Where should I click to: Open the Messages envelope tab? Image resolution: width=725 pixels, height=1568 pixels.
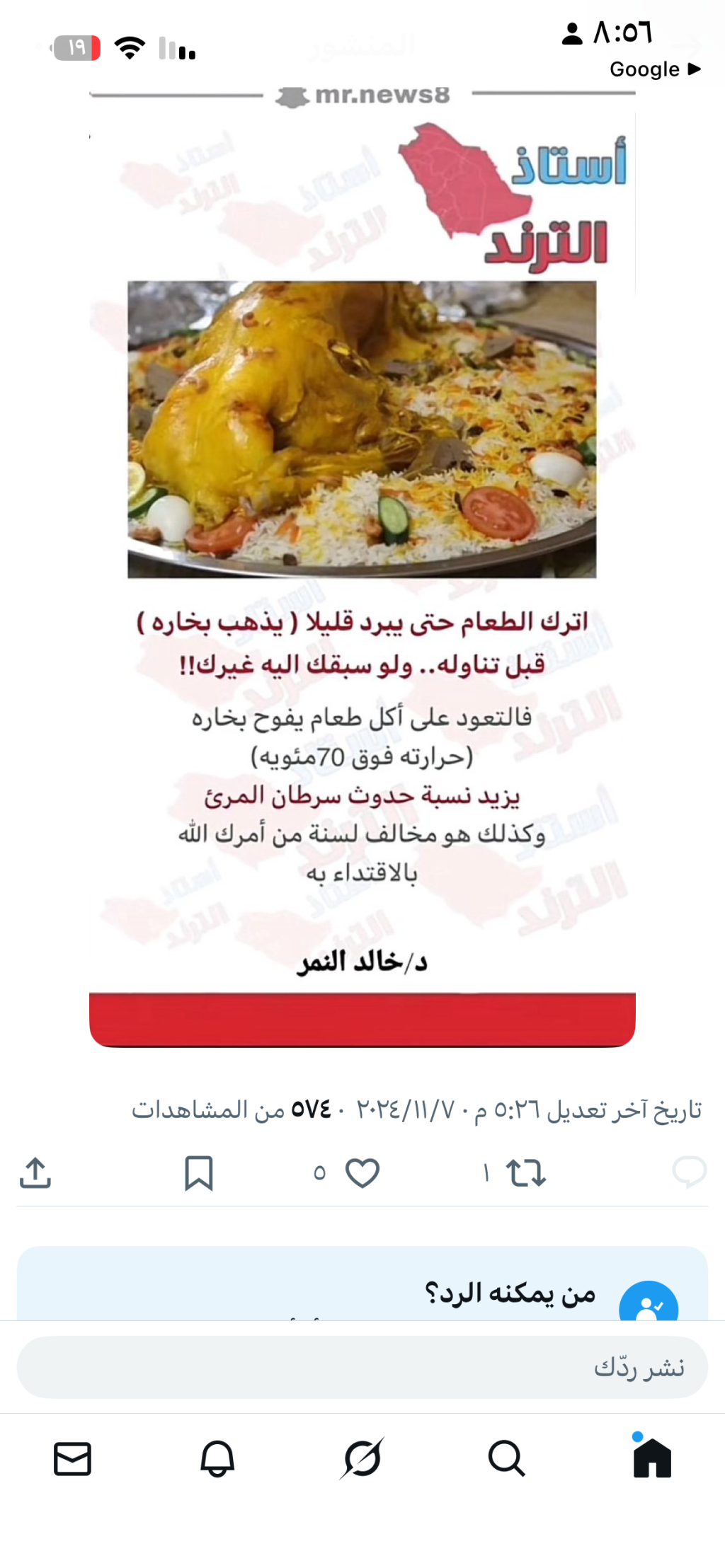click(73, 1458)
